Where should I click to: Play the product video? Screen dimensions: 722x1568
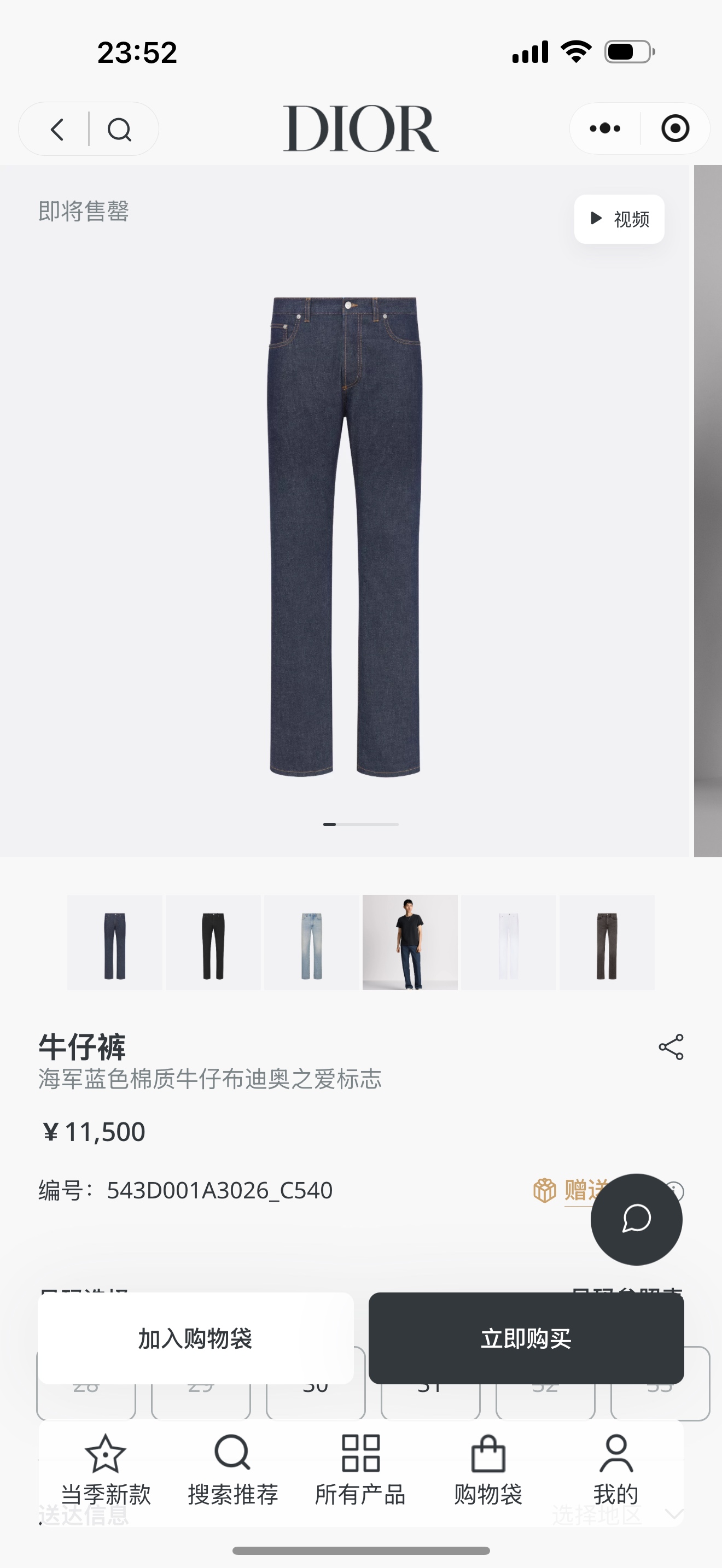619,219
